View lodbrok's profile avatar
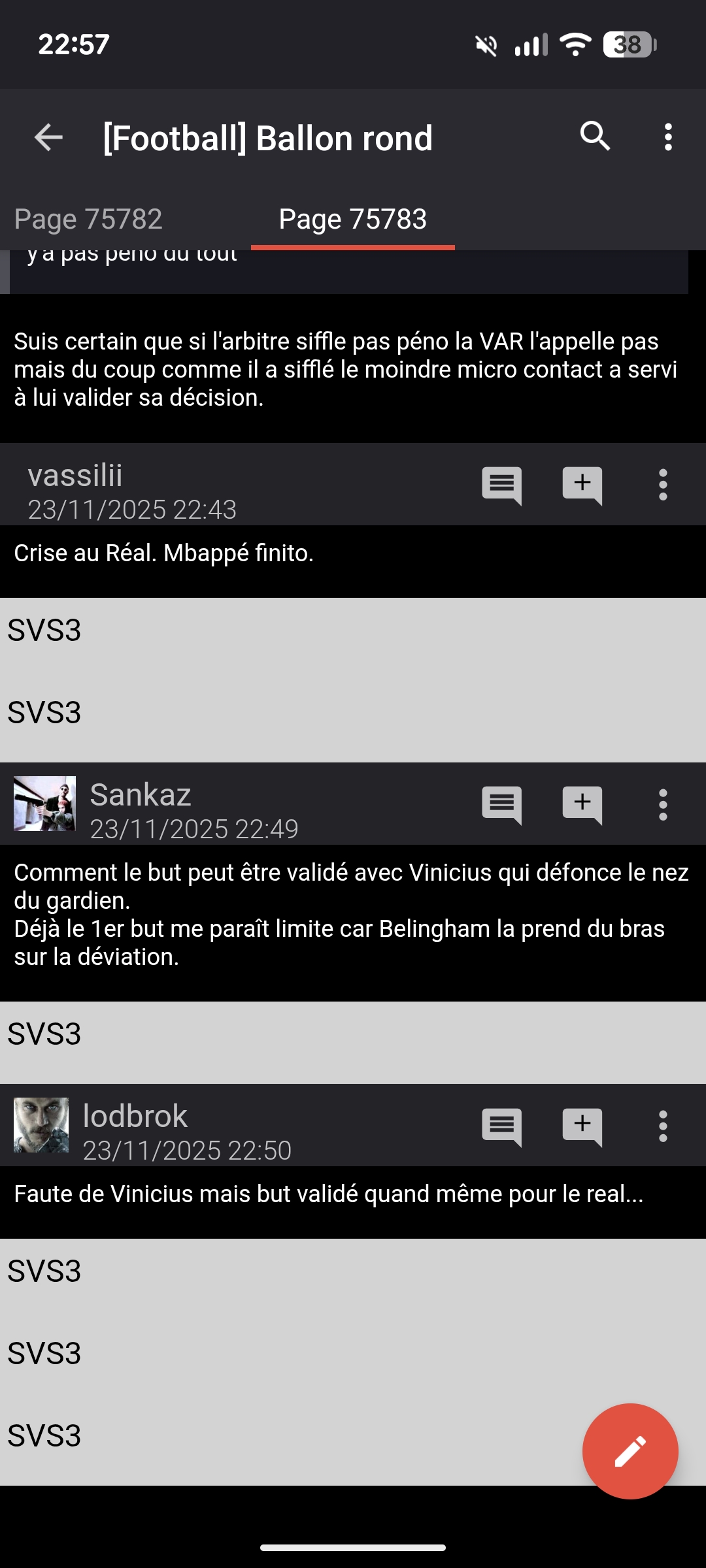This screenshot has width=706, height=1568. [x=41, y=1125]
